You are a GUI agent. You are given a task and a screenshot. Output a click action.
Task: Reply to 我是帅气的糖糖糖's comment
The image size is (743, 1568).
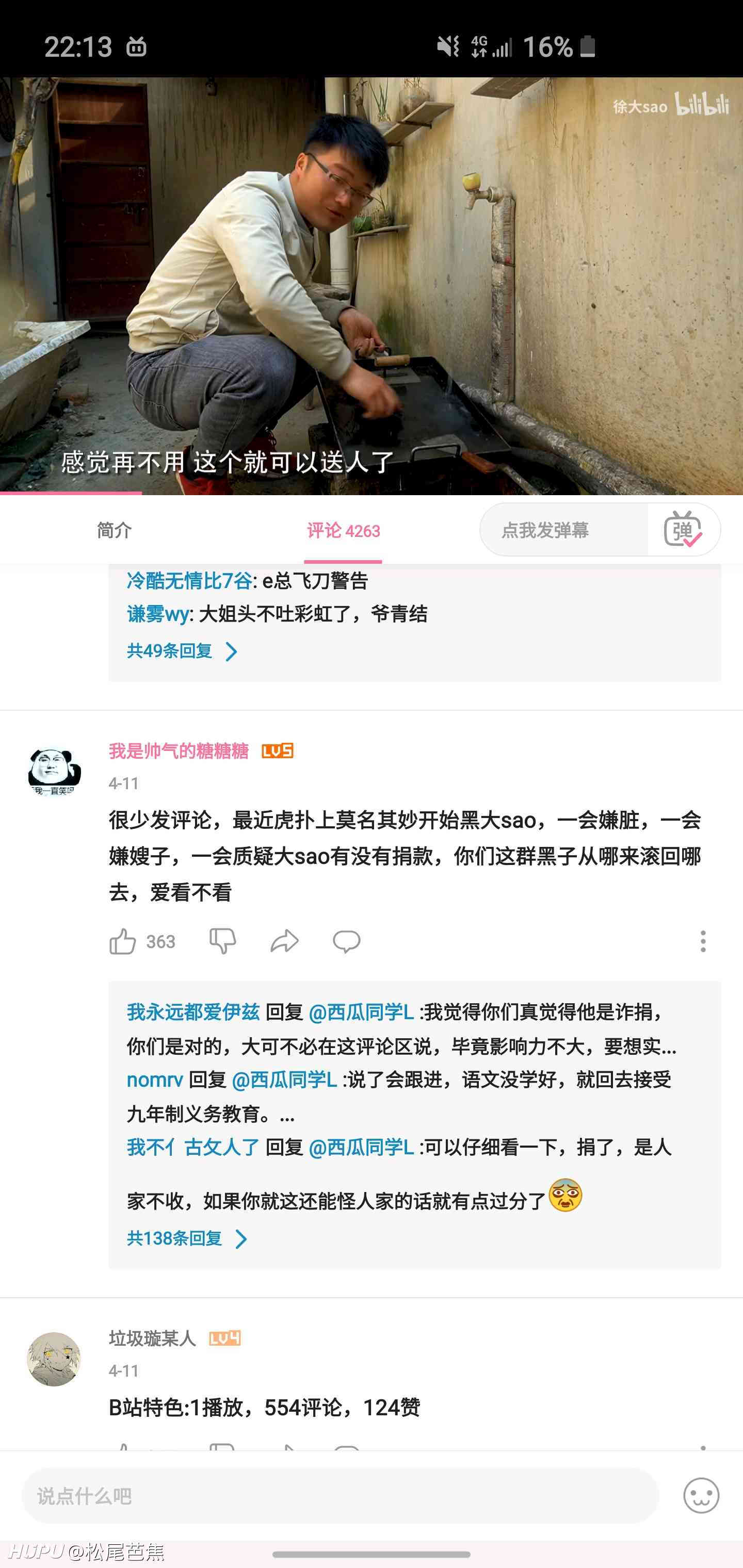(347, 941)
